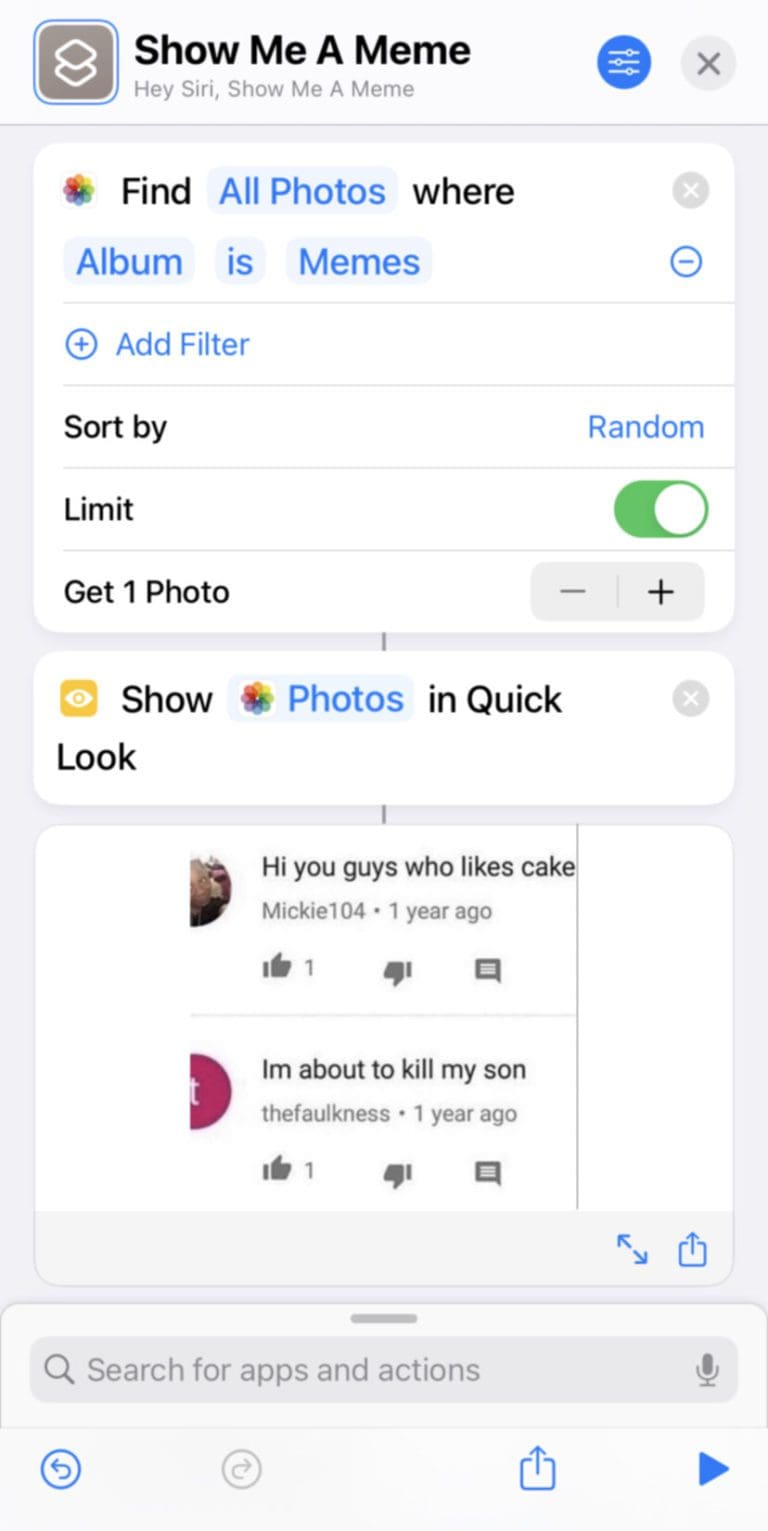Remove the Quick Look action
Image resolution: width=768 pixels, height=1531 pixels.
pyautogui.click(x=690, y=698)
